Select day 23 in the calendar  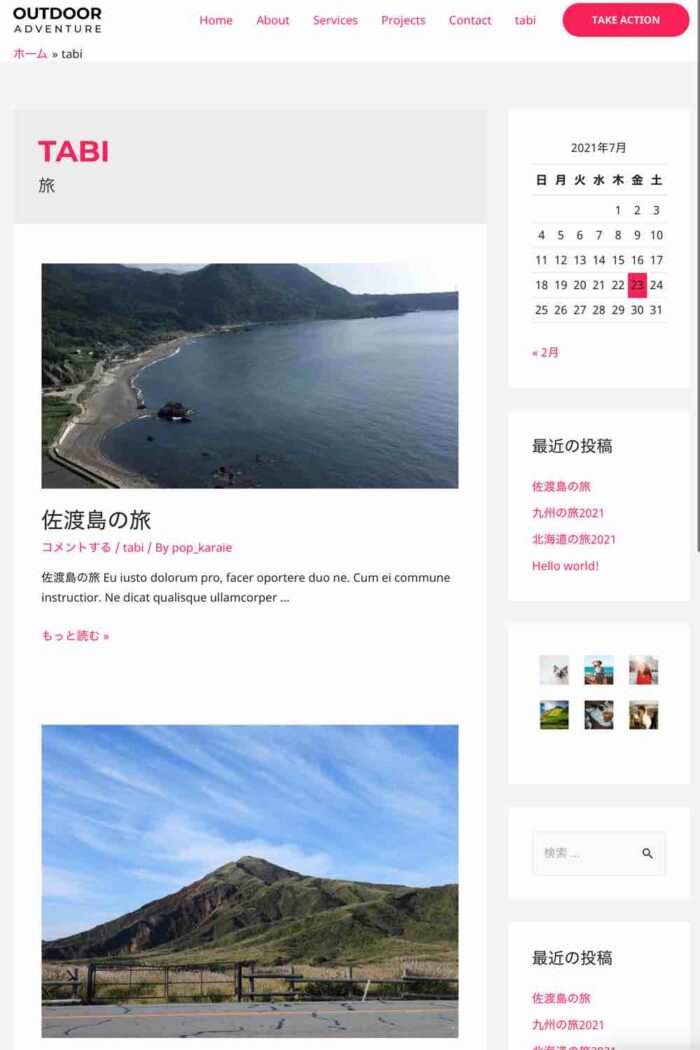click(x=637, y=285)
